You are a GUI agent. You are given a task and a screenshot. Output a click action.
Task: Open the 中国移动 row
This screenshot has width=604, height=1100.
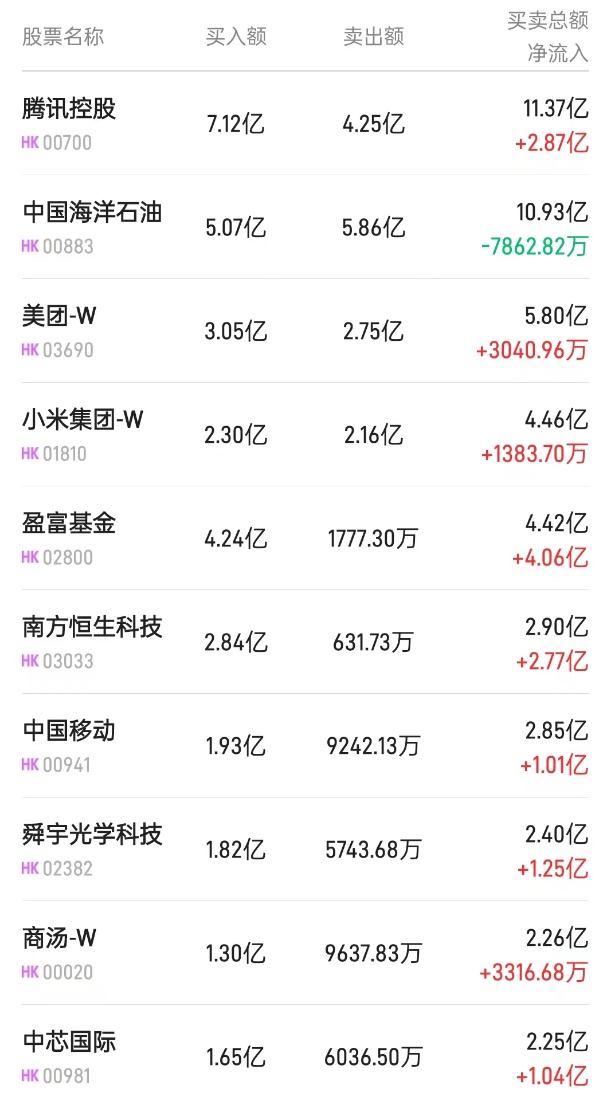[69, 732]
